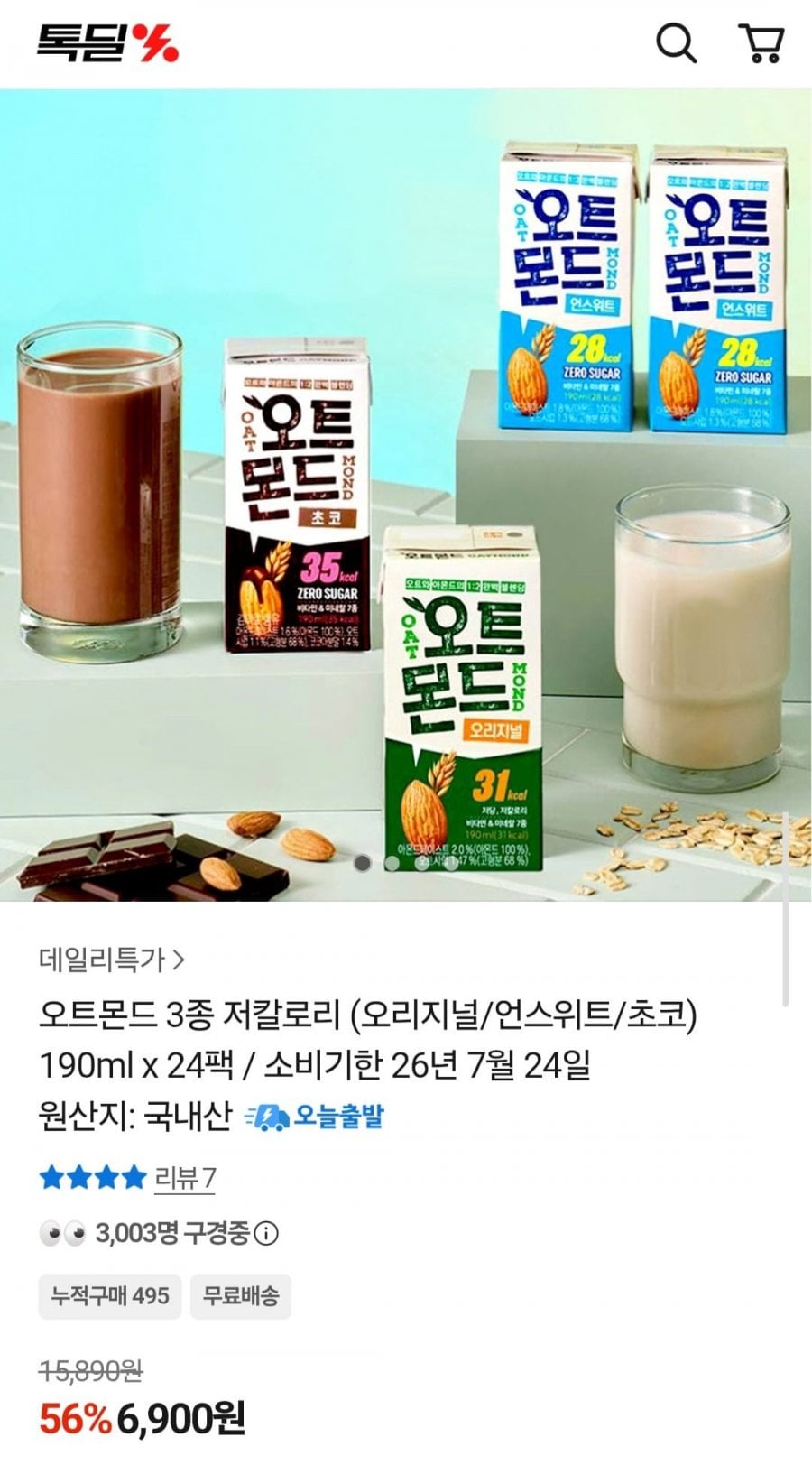Open the product image gallery

point(406,494)
